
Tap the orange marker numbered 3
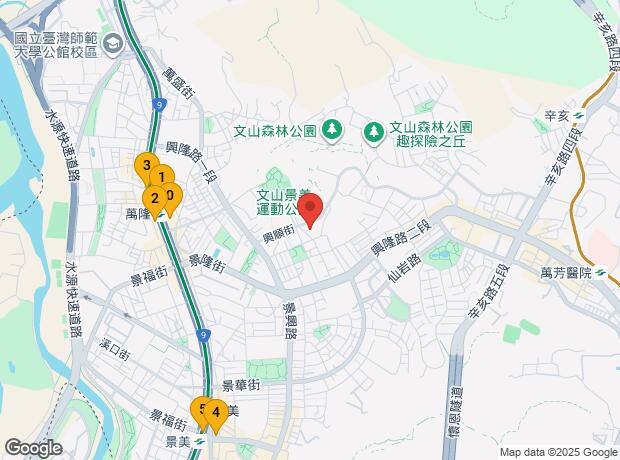click(146, 166)
